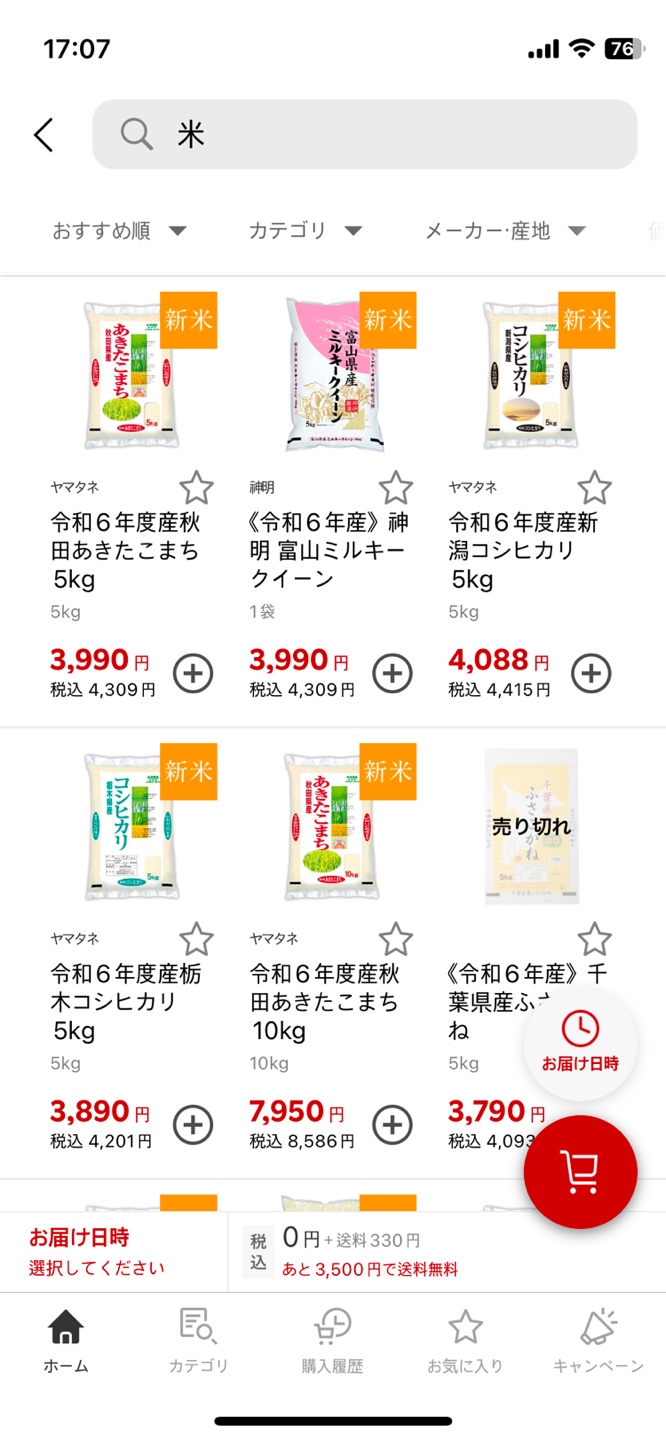Add 新潟コシヒカリ 5kg to cart
The height and width of the screenshot is (1440, 666).
pyautogui.click(x=591, y=674)
